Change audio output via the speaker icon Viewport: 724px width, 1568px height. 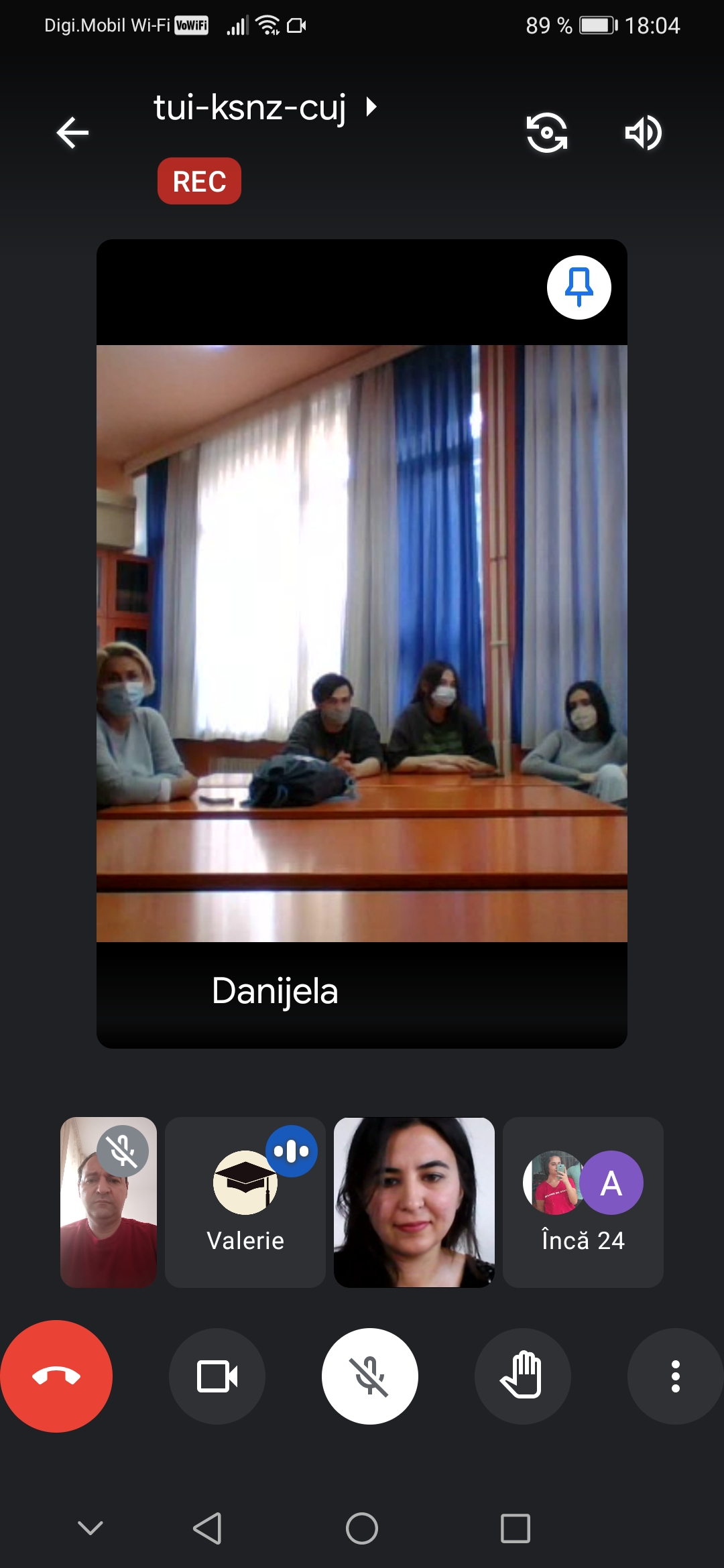643,133
